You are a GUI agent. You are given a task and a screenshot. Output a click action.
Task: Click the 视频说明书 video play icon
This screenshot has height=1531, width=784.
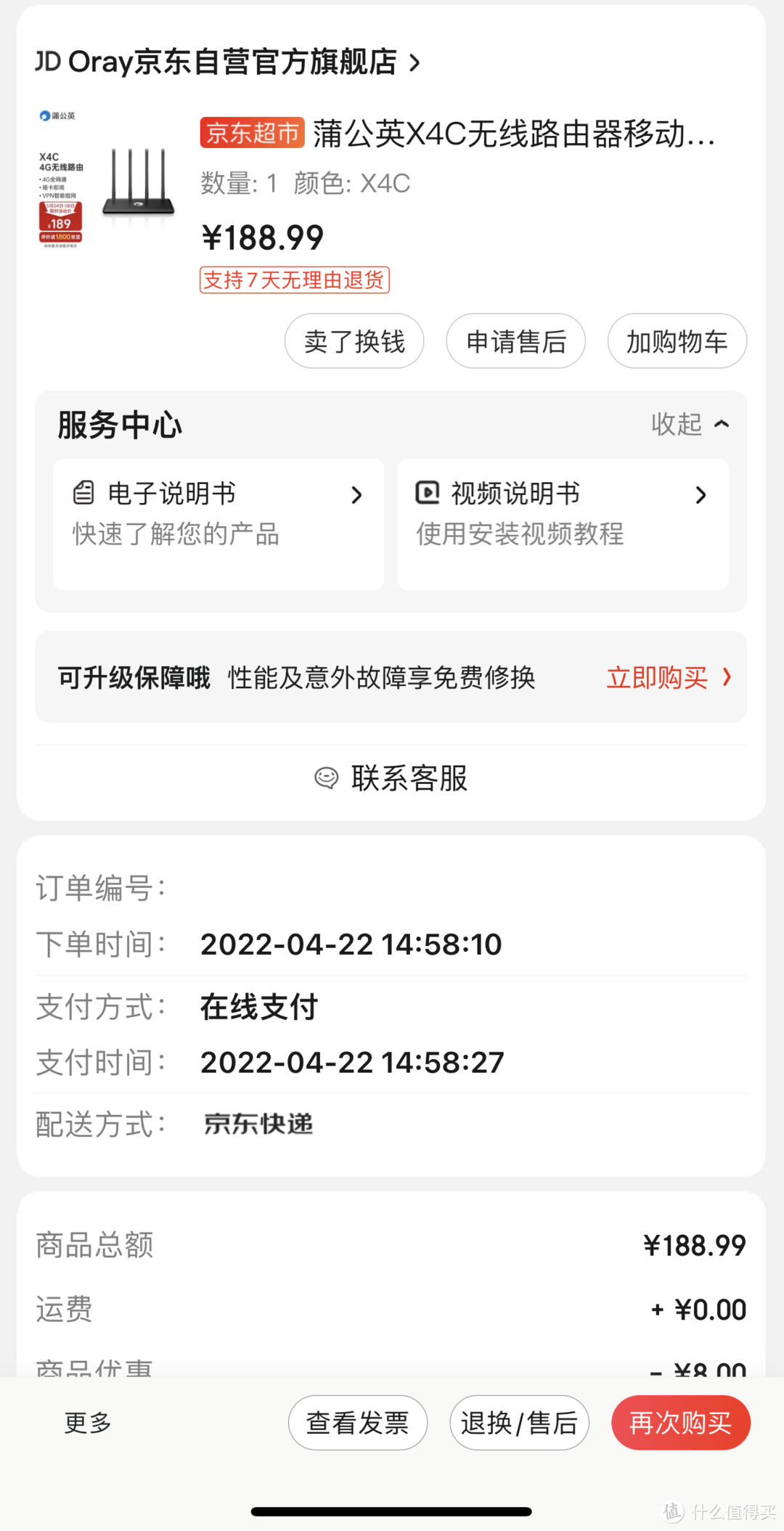(429, 493)
